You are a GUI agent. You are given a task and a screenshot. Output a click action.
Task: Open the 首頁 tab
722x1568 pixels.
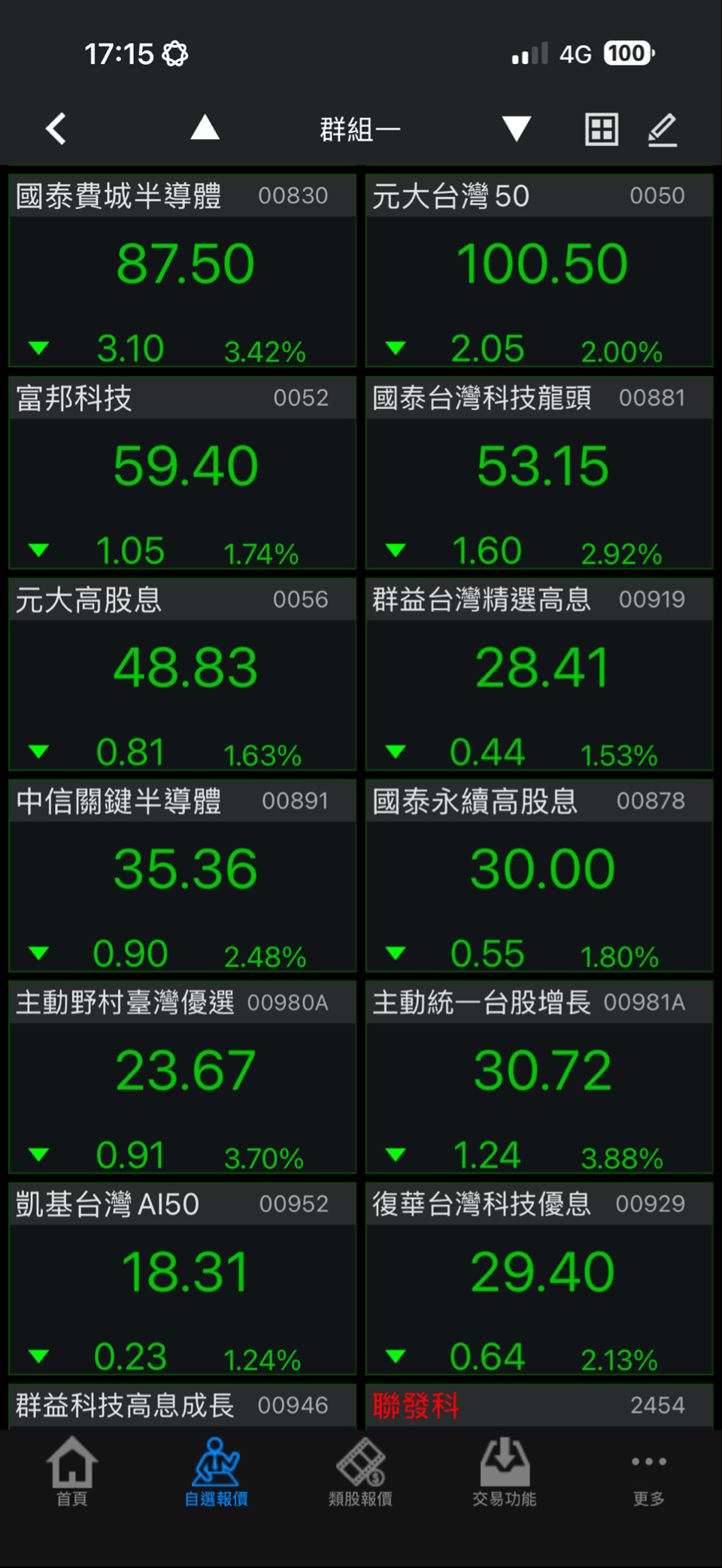pos(72,1472)
